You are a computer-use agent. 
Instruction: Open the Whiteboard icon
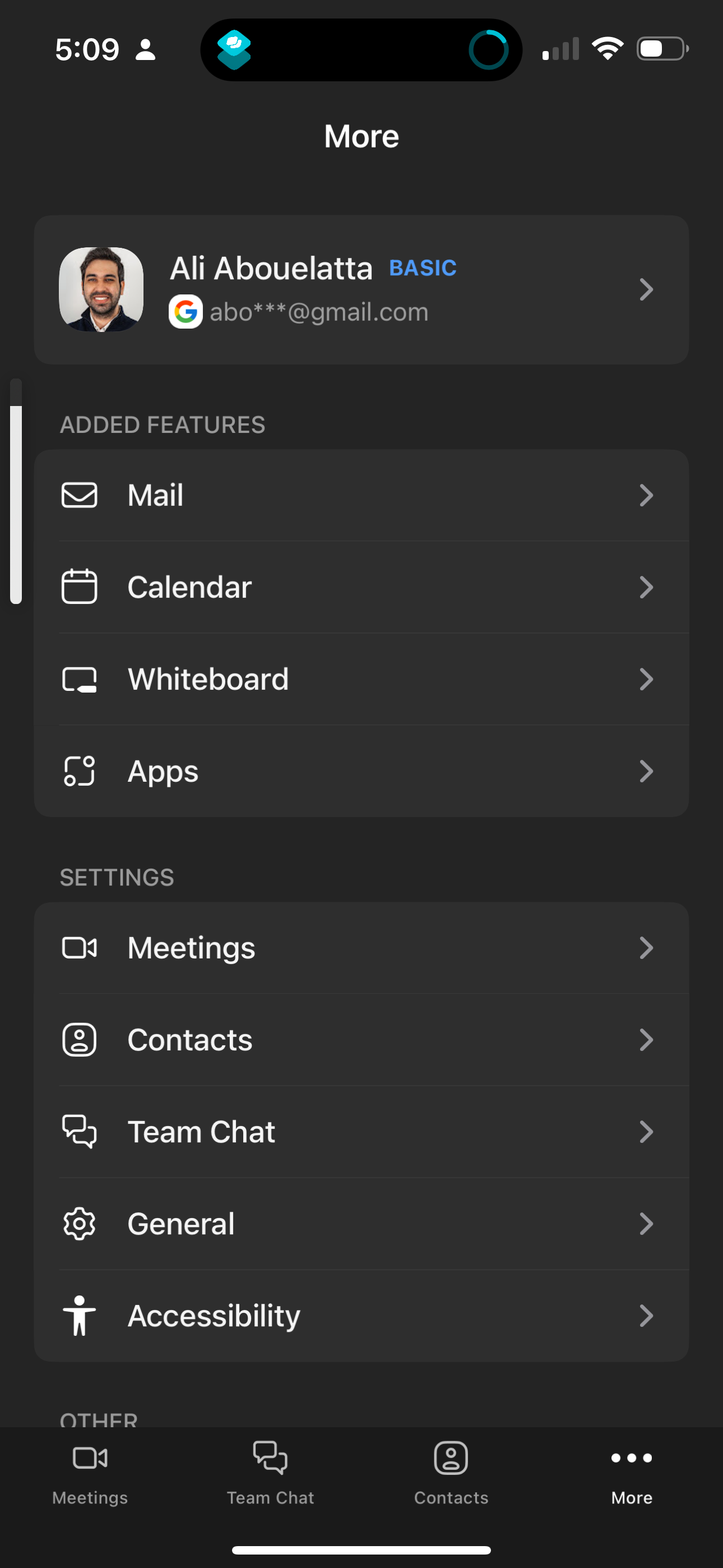(x=80, y=679)
